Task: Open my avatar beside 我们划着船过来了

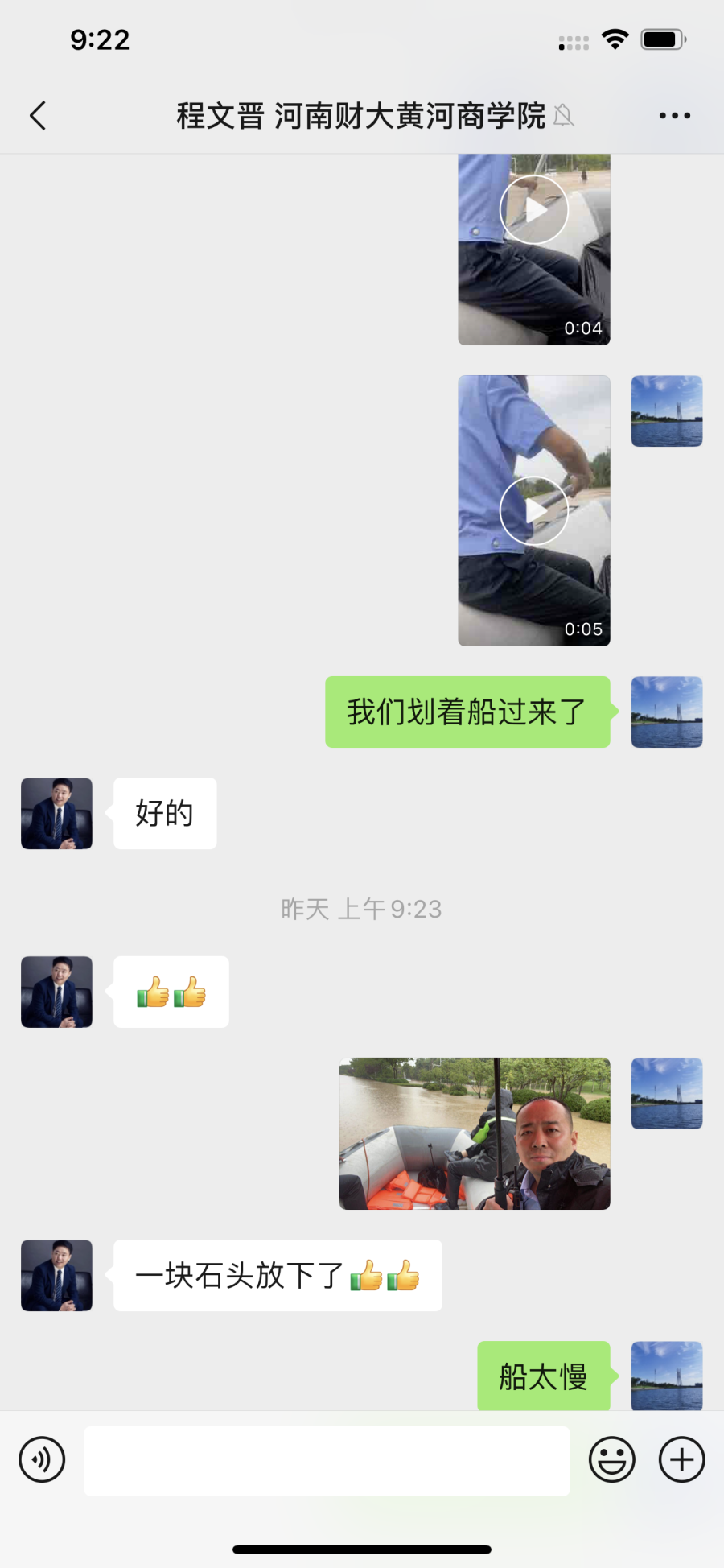Action: [x=667, y=712]
